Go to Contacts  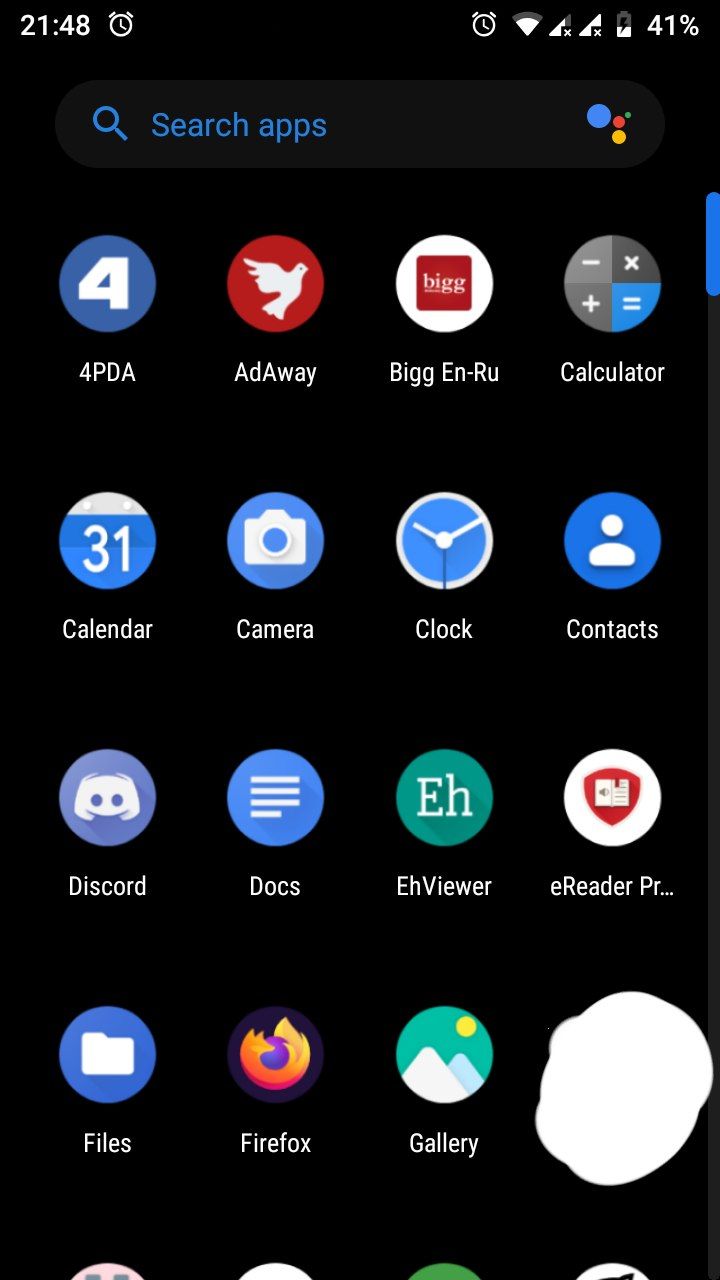pos(612,541)
